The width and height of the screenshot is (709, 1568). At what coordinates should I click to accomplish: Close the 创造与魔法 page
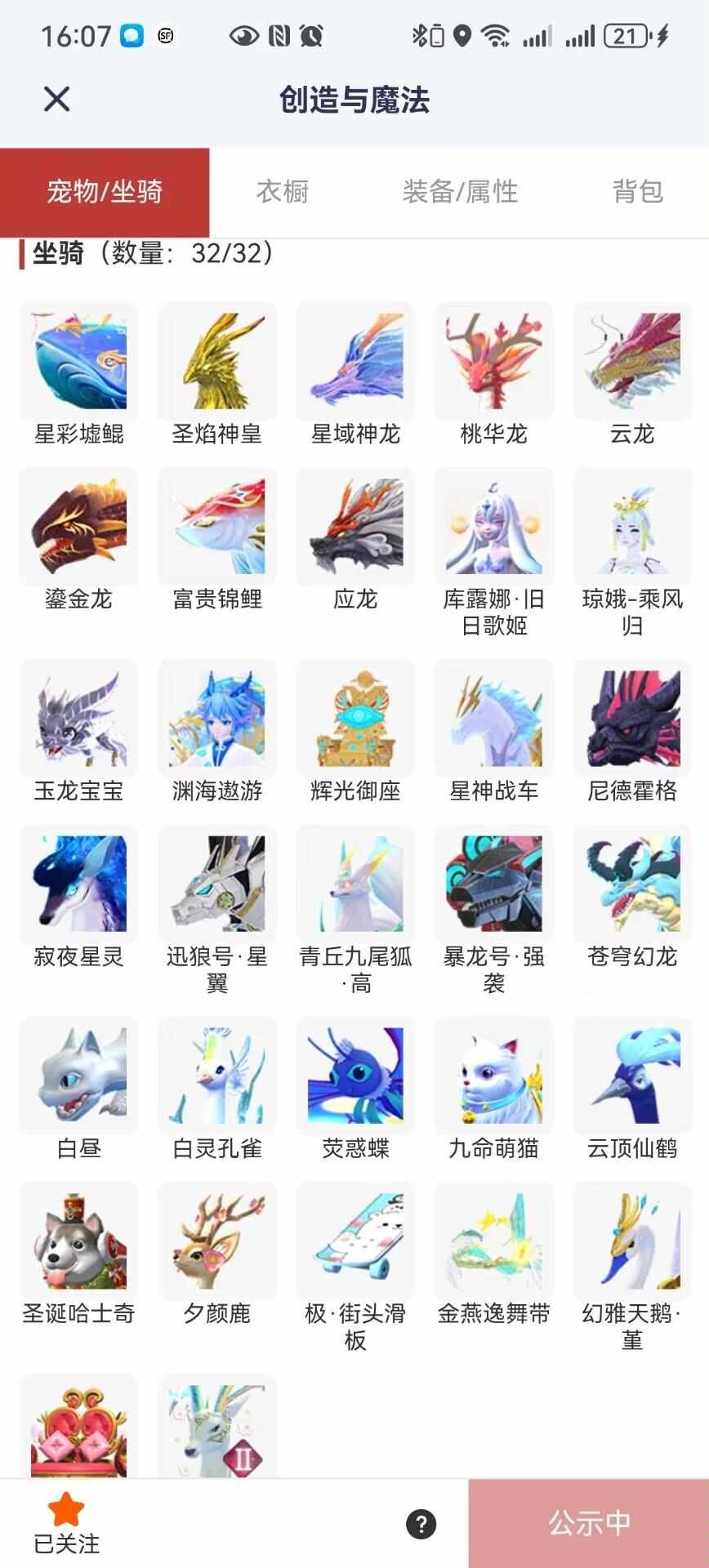(56, 100)
